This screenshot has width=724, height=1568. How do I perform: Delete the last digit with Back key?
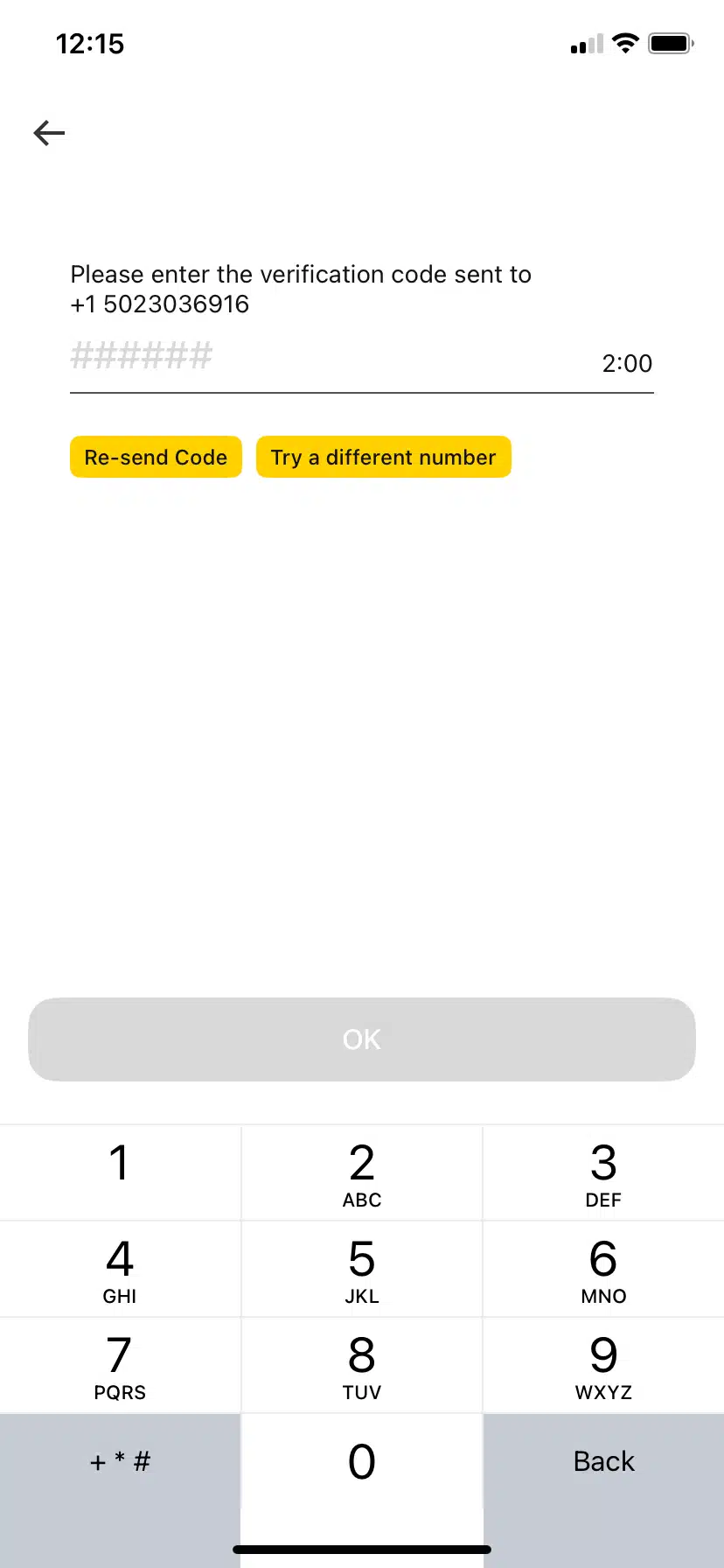(x=603, y=1461)
